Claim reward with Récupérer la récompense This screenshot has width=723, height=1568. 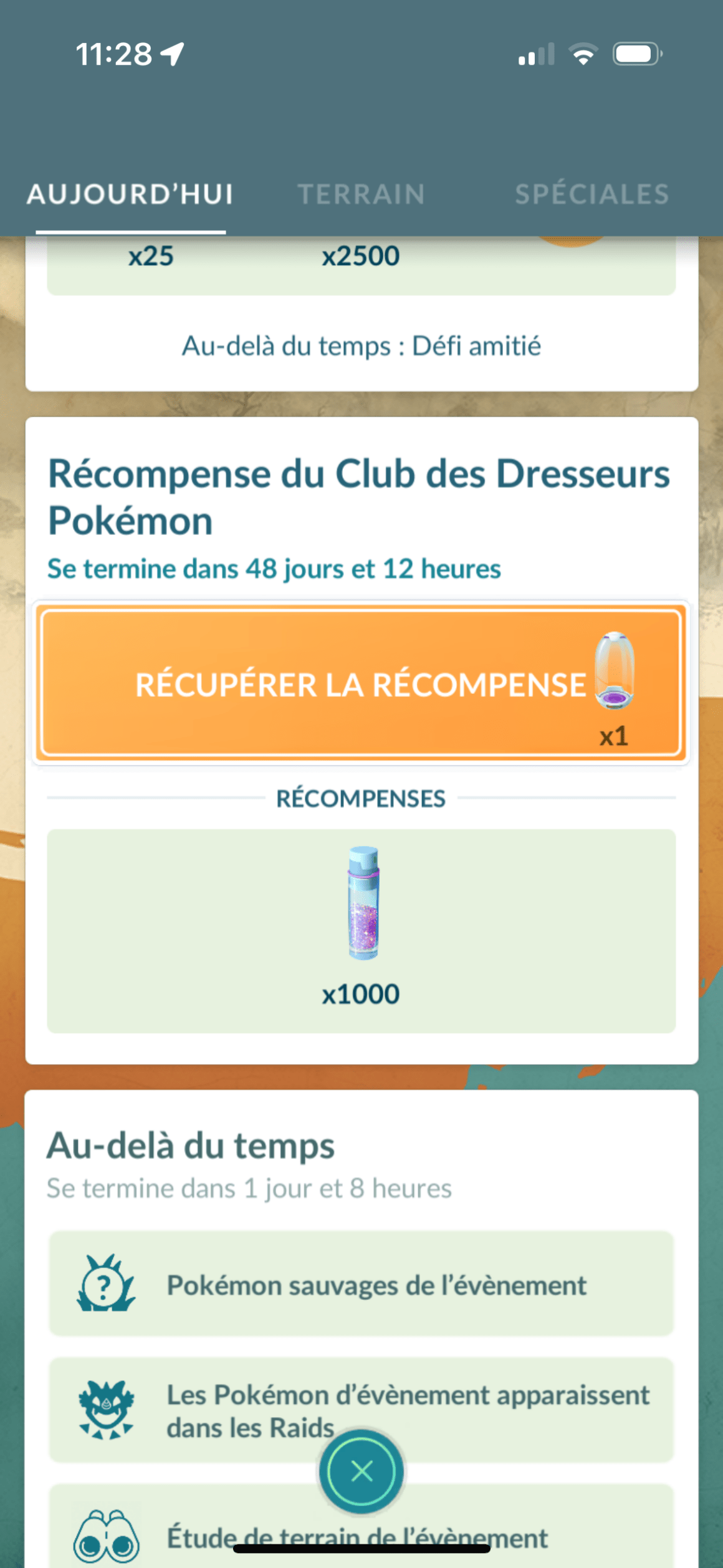[361, 684]
